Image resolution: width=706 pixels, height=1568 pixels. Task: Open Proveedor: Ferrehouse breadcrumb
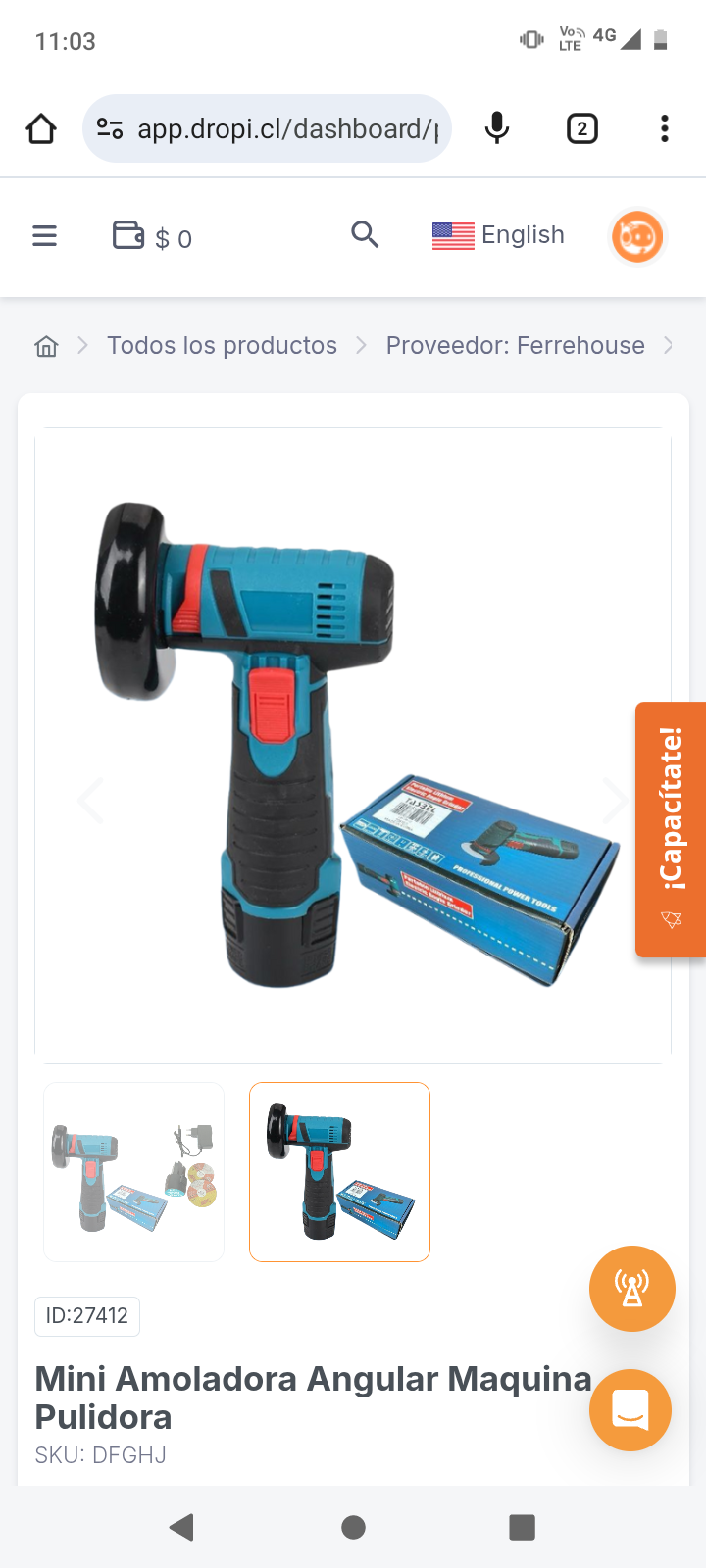[x=515, y=346]
